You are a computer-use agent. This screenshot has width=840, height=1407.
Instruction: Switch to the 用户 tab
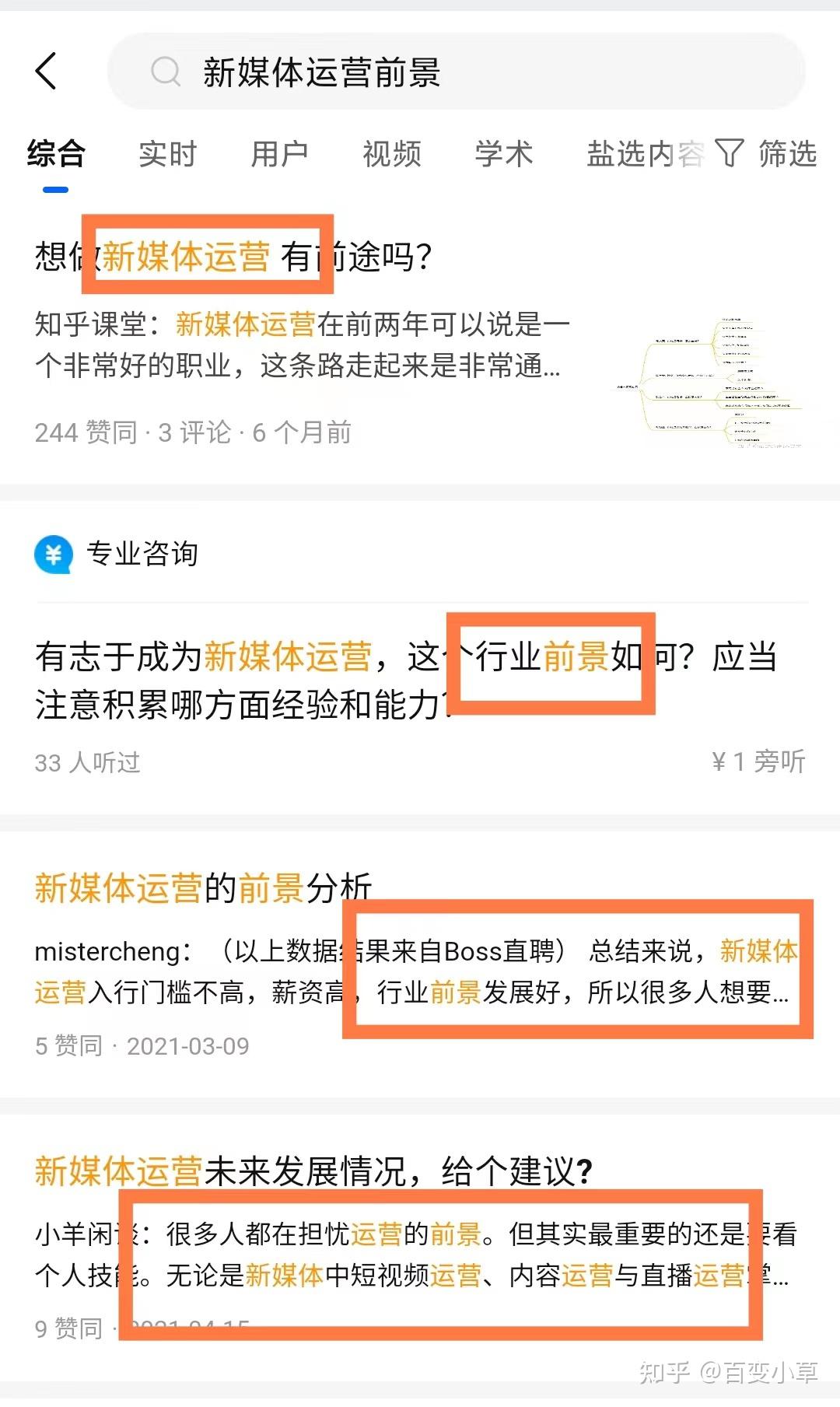tap(279, 154)
